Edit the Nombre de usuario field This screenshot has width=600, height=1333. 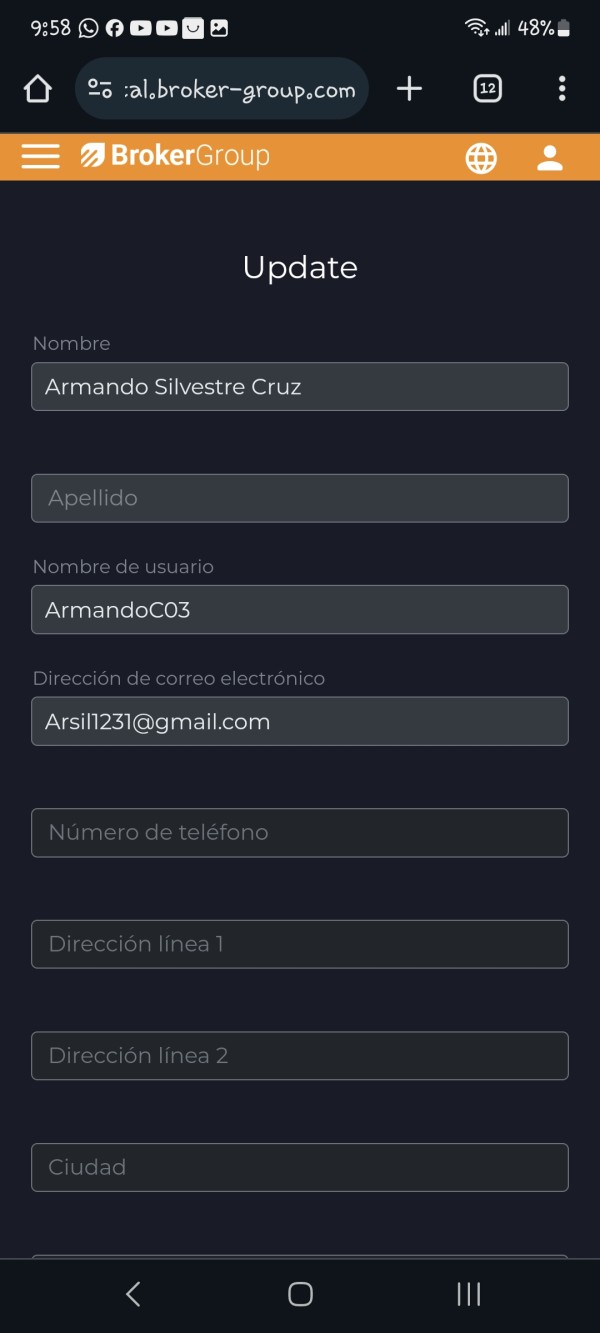click(300, 610)
